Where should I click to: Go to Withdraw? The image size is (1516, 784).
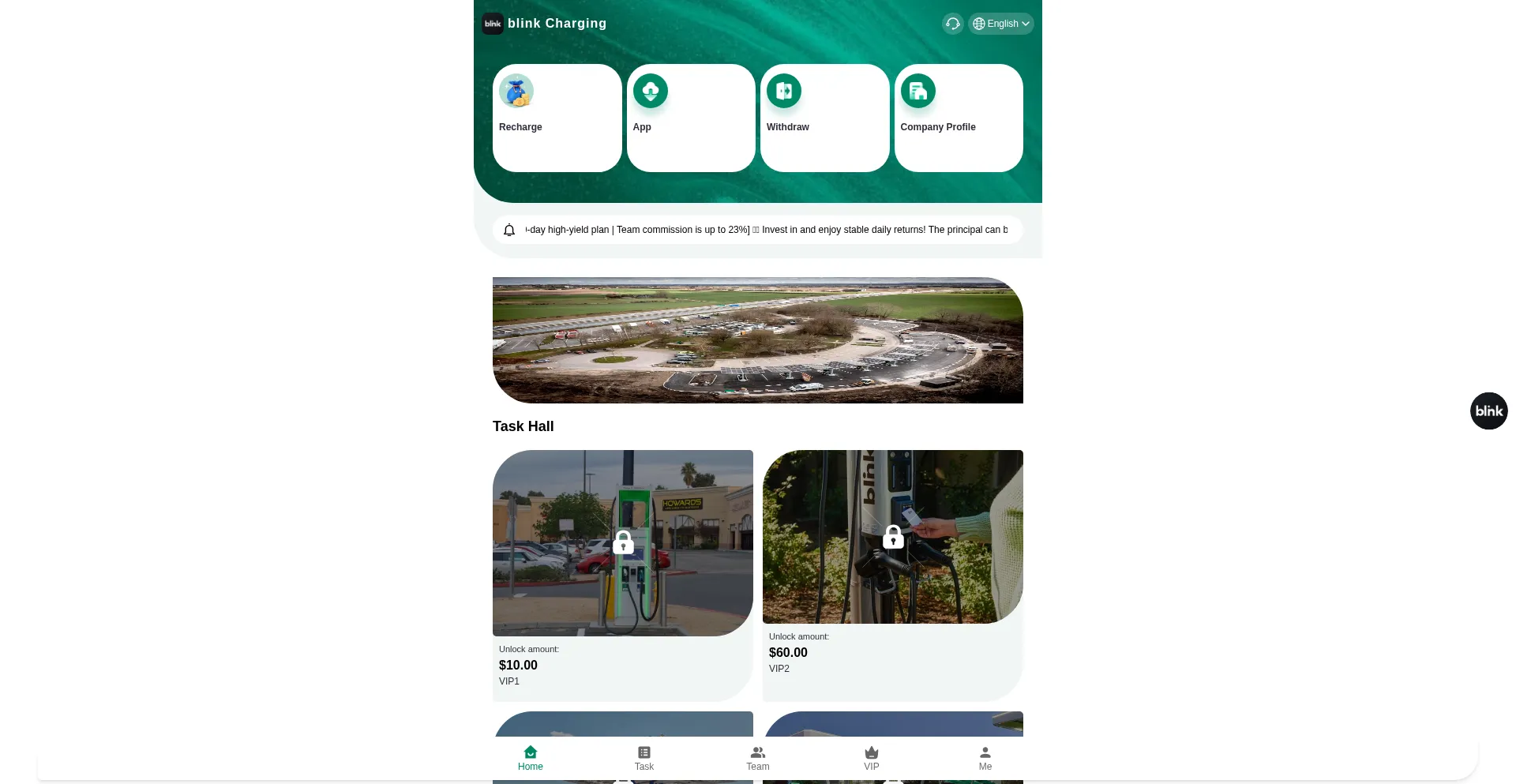(824, 118)
